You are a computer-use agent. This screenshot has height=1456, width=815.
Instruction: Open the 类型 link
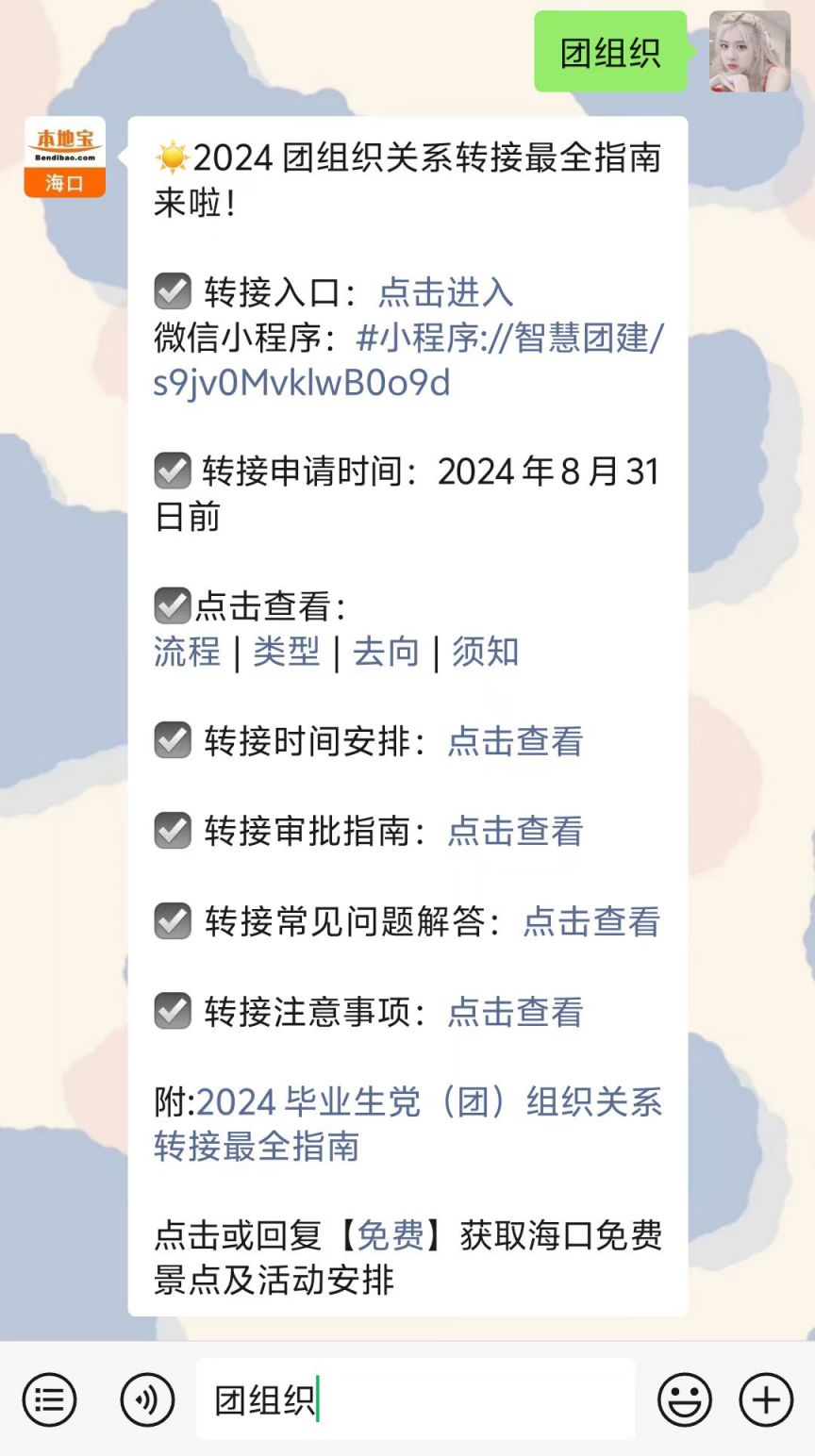[287, 652]
